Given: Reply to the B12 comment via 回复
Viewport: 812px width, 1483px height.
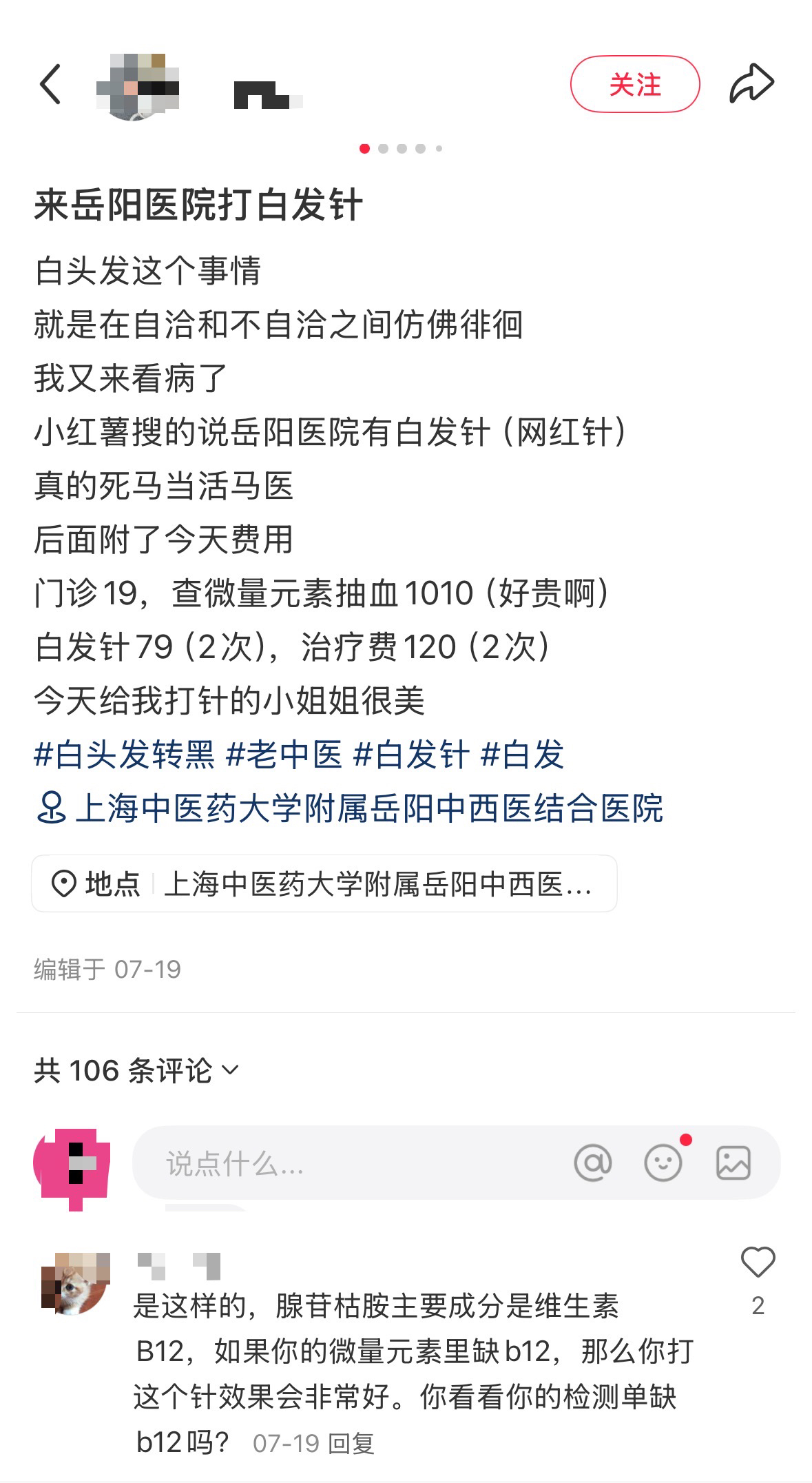Looking at the screenshot, I should click(351, 1443).
